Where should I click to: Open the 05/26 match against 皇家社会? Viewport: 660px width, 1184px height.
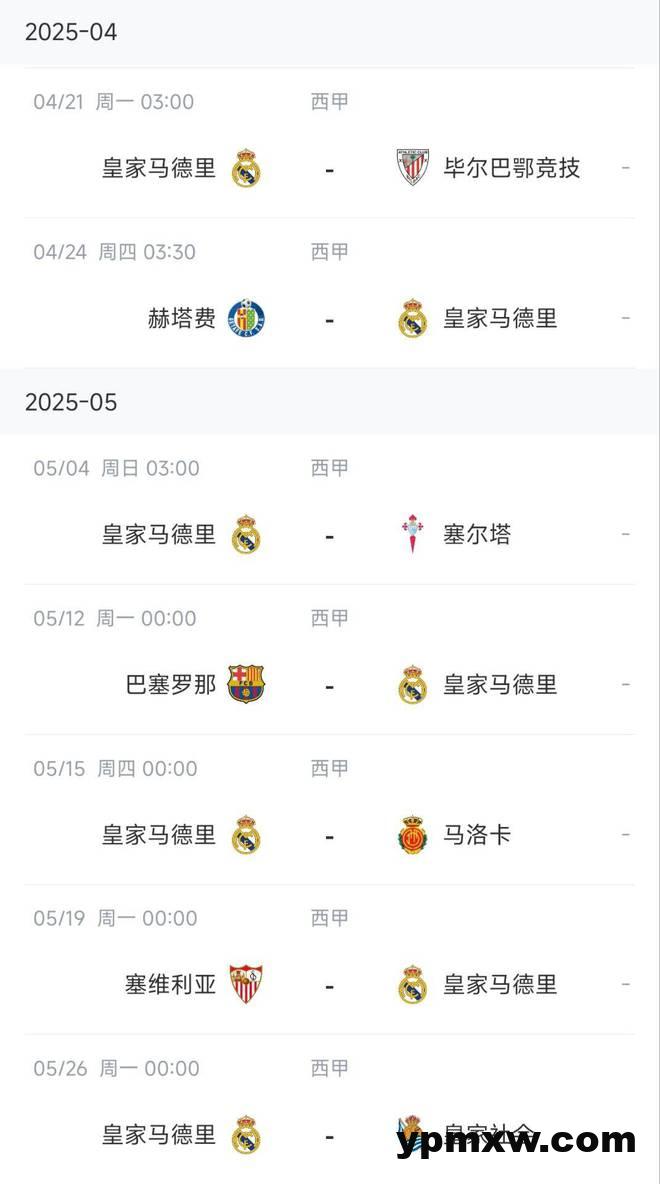pyautogui.click(x=330, y=1108)
